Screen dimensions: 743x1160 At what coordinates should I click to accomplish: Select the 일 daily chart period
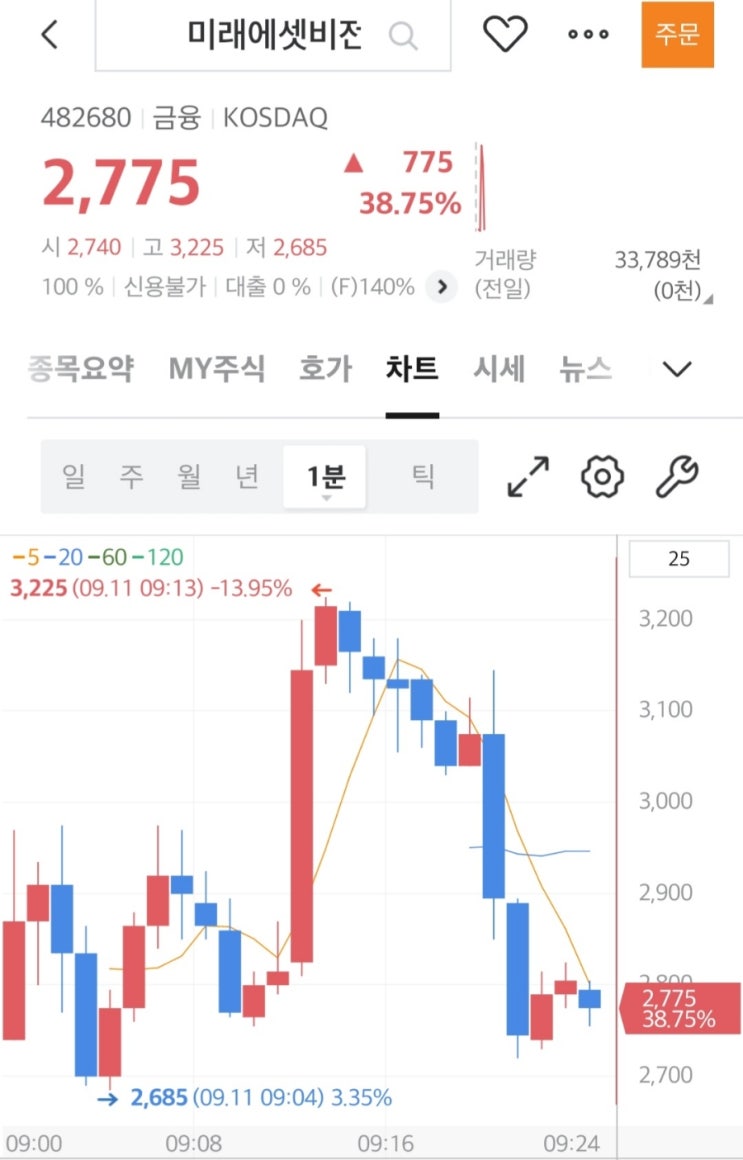[73, 476]
